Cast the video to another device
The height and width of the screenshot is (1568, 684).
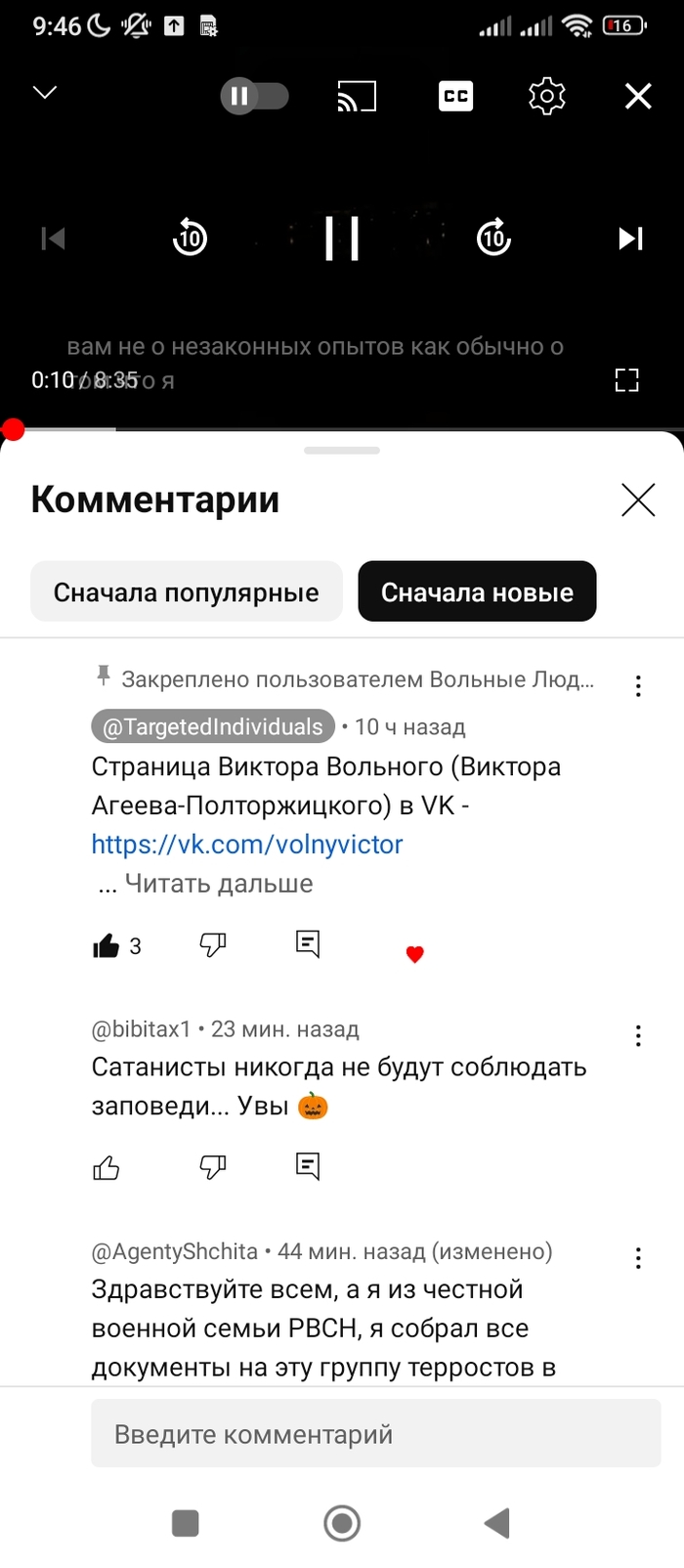357,96
